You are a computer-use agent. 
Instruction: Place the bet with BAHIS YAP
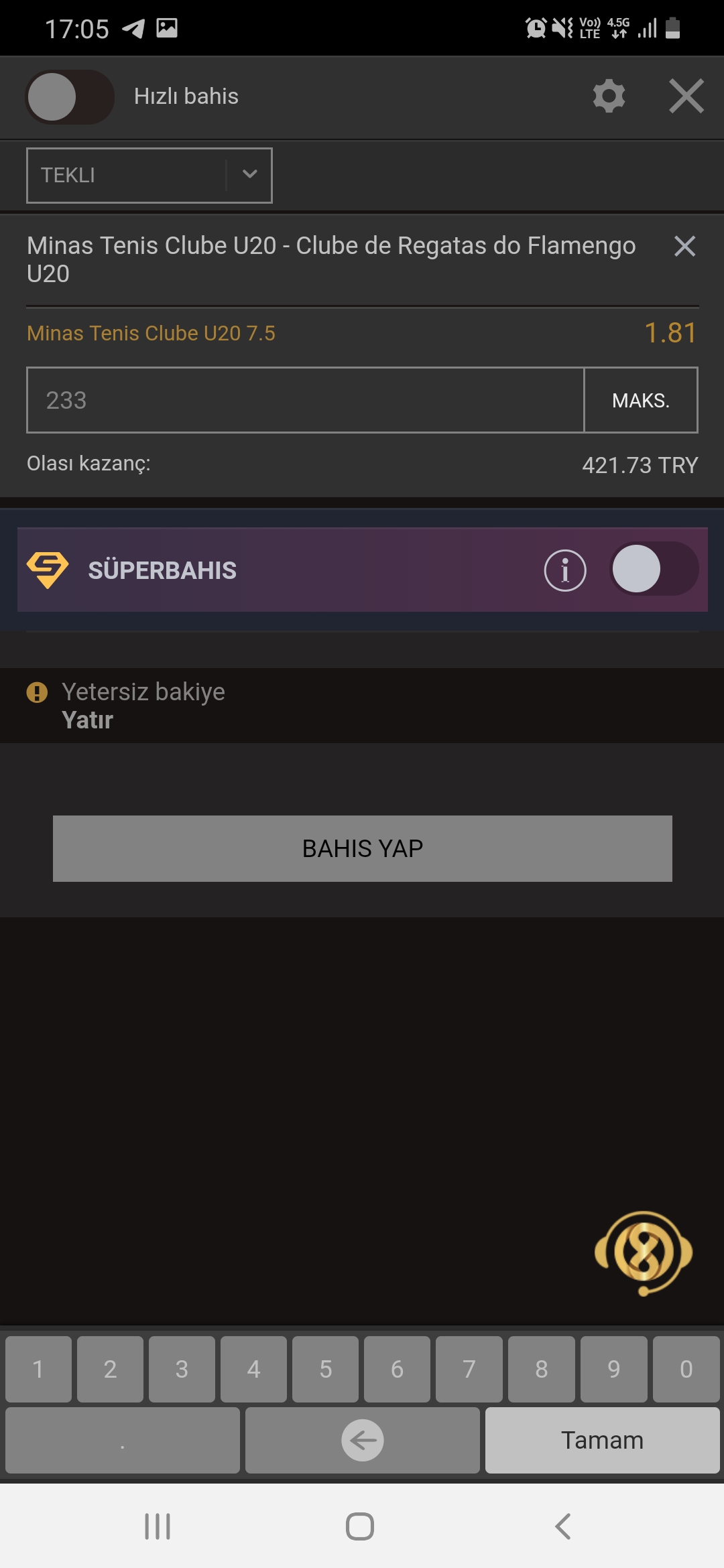[363, 848]
